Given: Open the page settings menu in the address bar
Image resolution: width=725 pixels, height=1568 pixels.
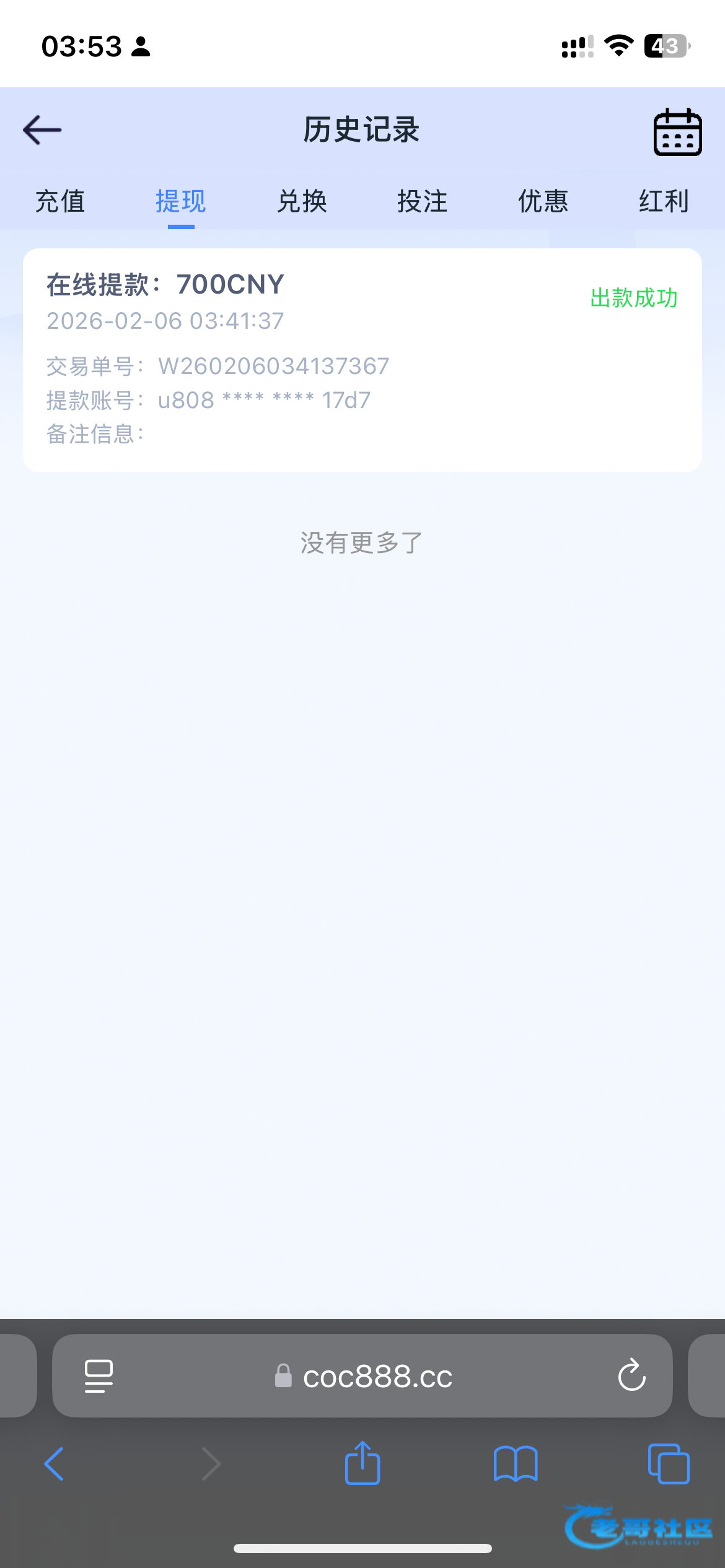Looking at the screenshot, I should pos(99,1376).
